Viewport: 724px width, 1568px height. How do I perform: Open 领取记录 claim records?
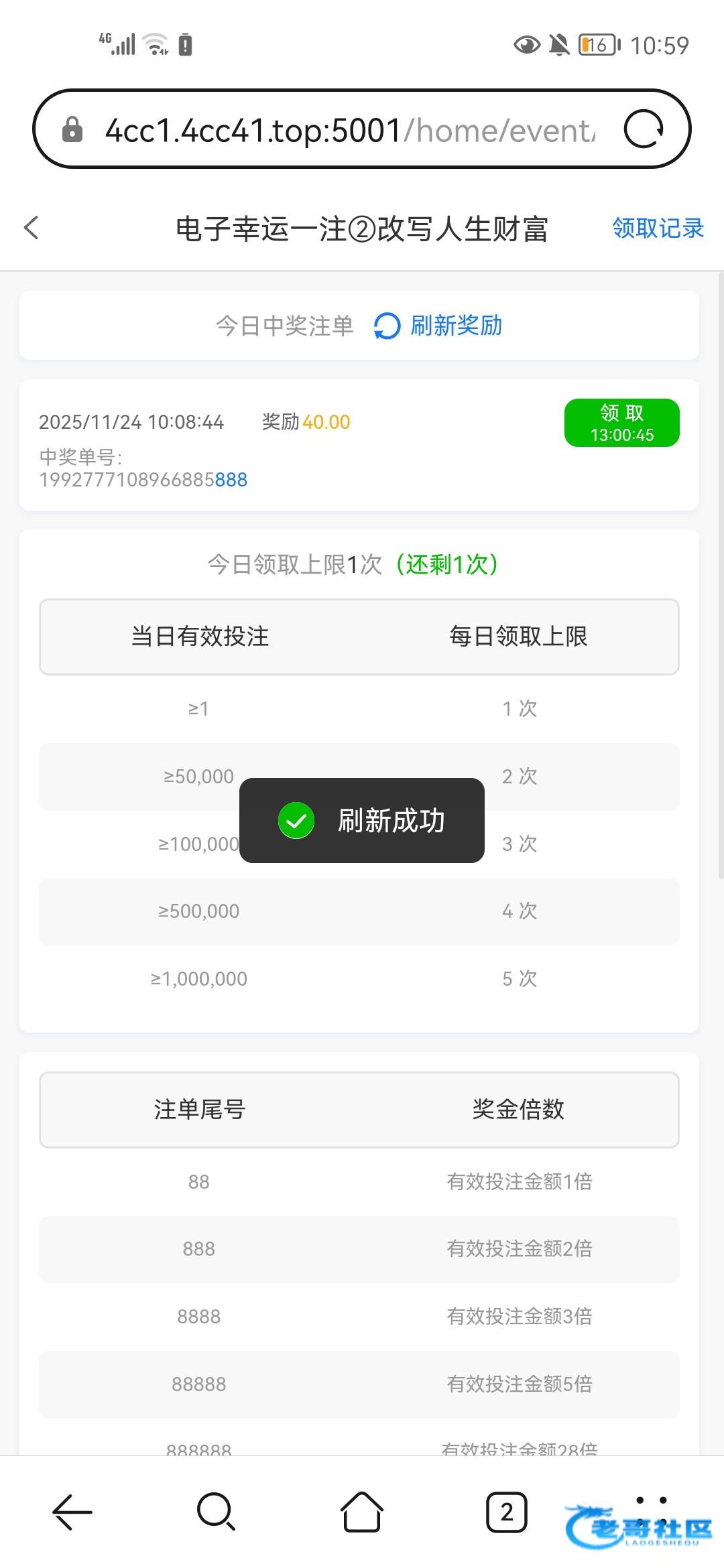pyautogui.click(x=657, y=228)
